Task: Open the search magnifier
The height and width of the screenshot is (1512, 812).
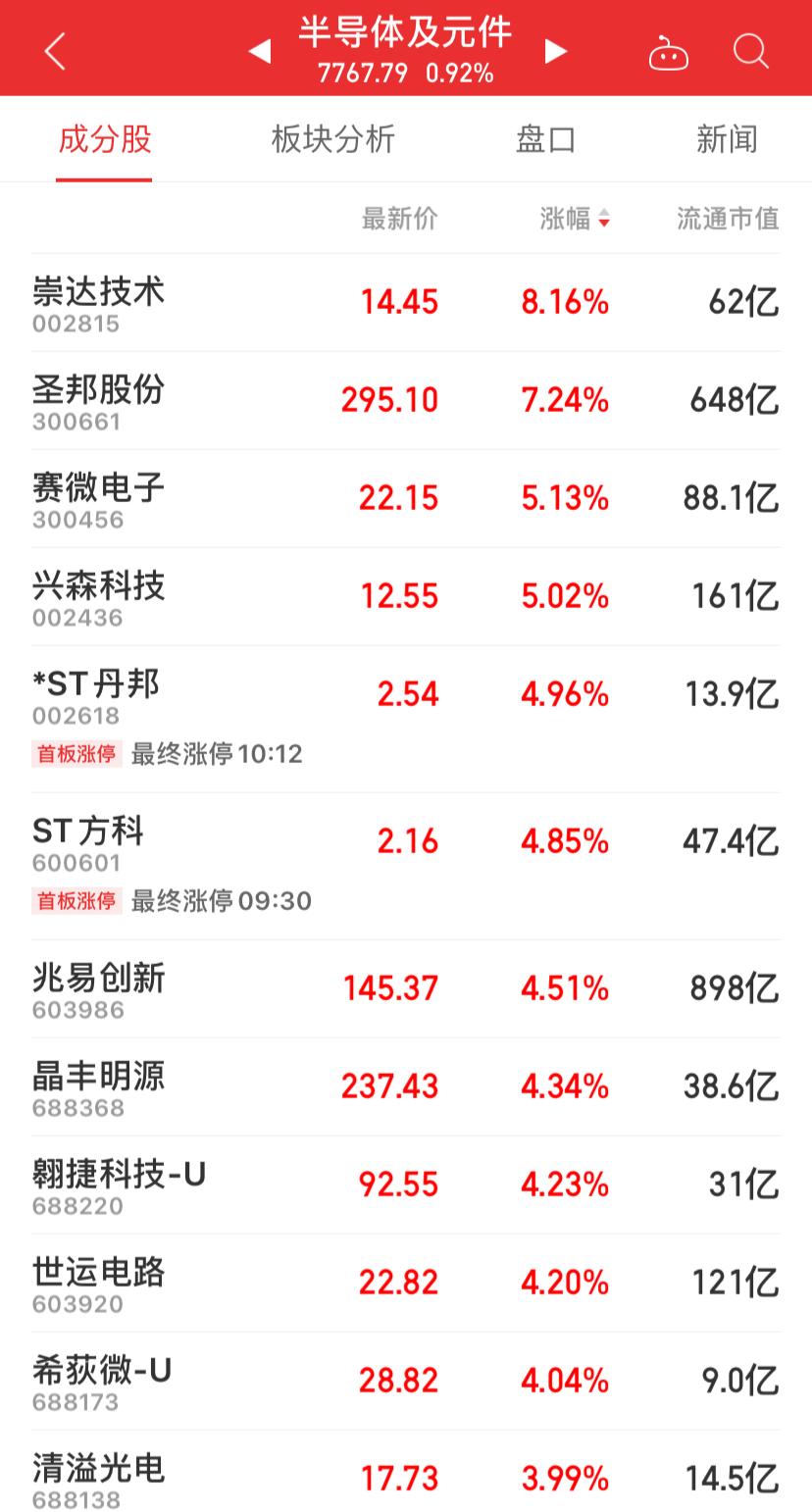Action: 751,51
